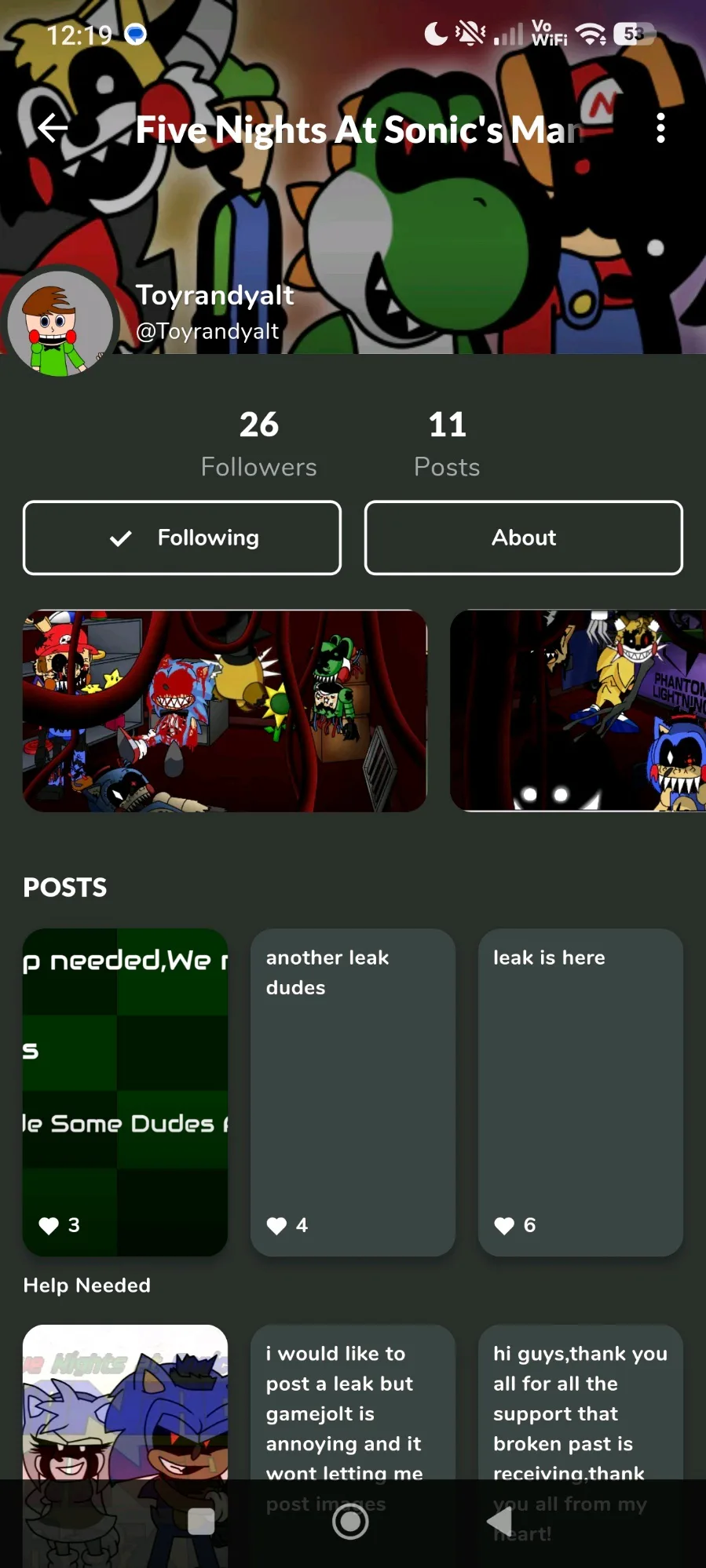706x1568 pixels.
Task: Unfollow via the Following button
Action: (x=182, y=538)
